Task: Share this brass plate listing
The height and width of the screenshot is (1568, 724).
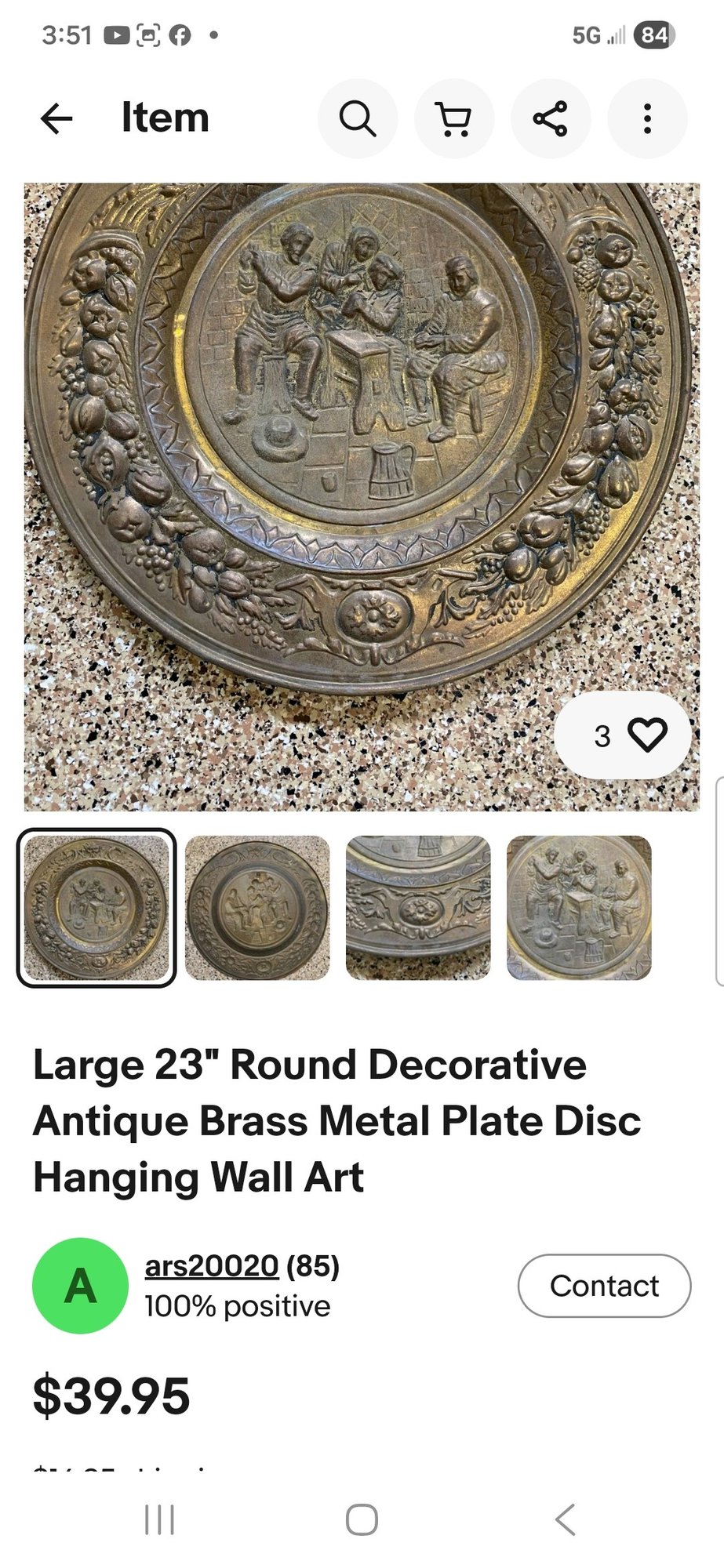Action: click(x=551, y=119)
